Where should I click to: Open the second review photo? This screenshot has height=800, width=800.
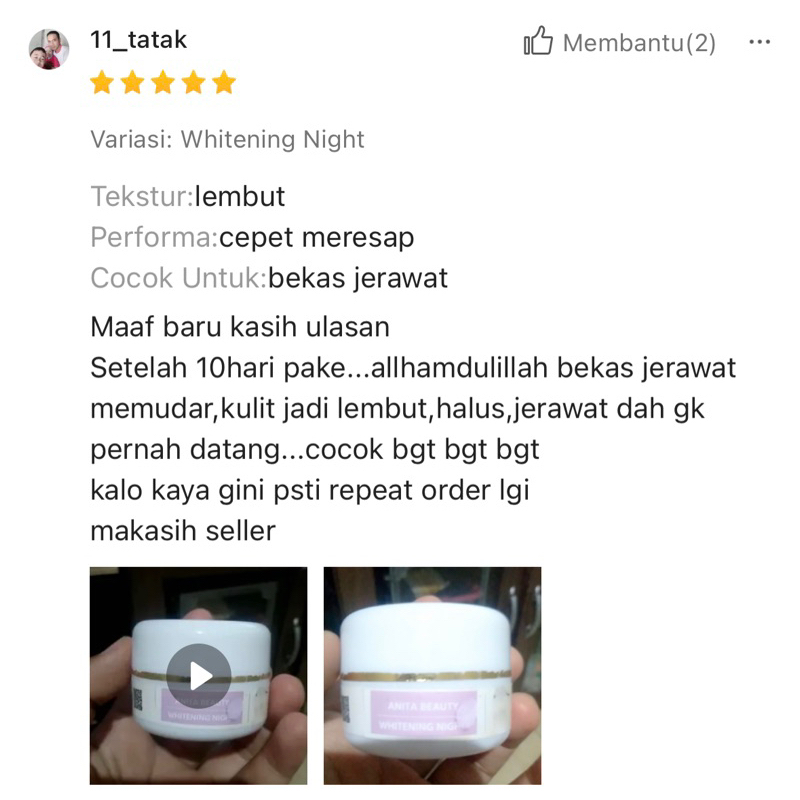coord(432,676)
